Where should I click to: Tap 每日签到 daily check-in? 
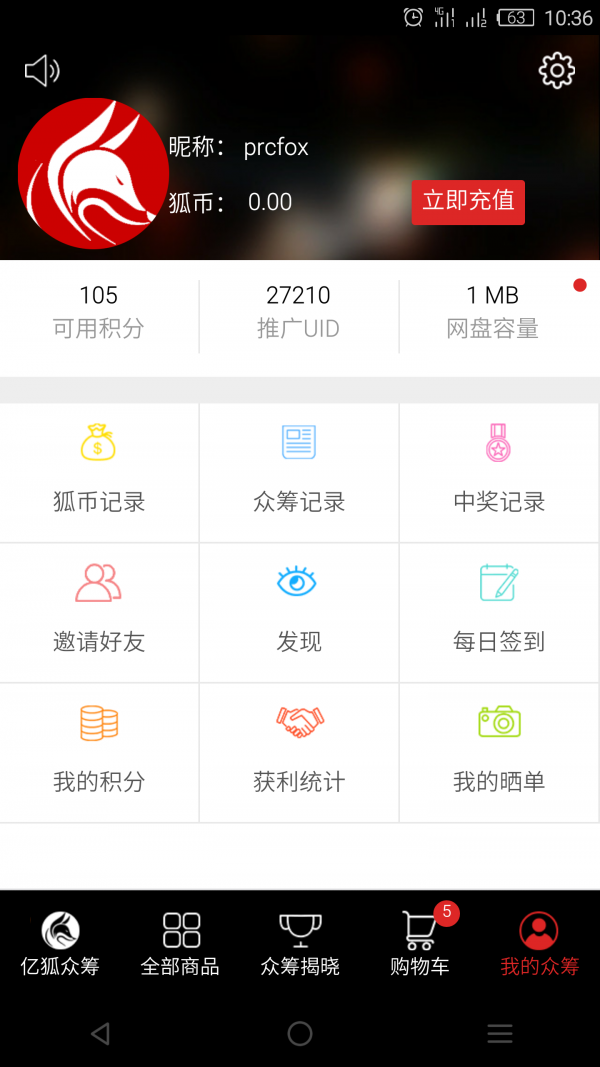point(499,611)
